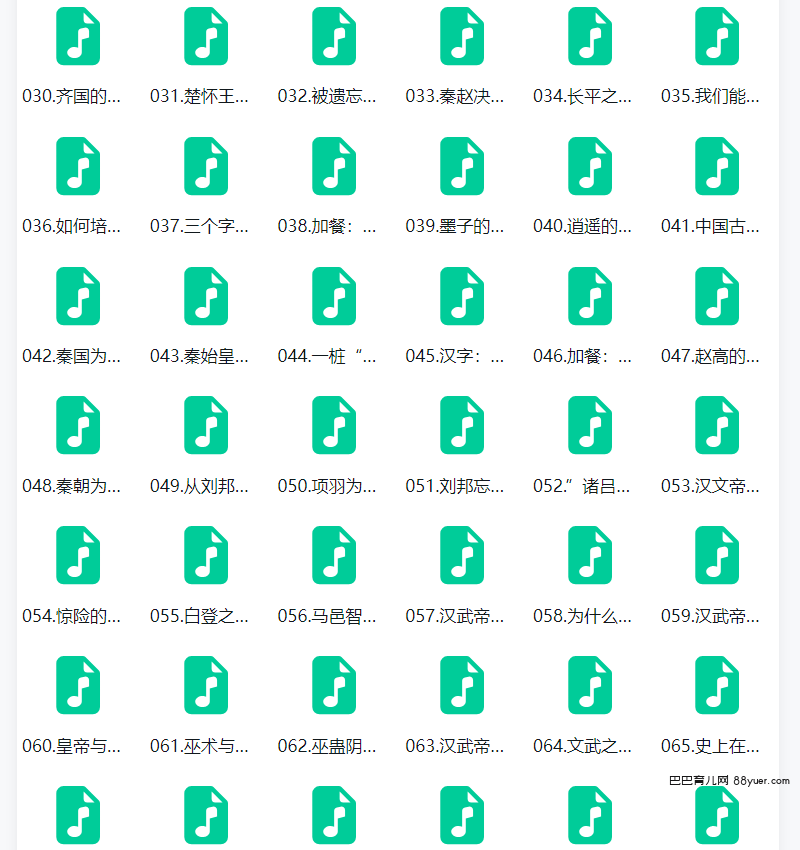This screenshot has height=850, width=800.
Task: Open audio file 053.汉文帝…
Action: point(718,426)
